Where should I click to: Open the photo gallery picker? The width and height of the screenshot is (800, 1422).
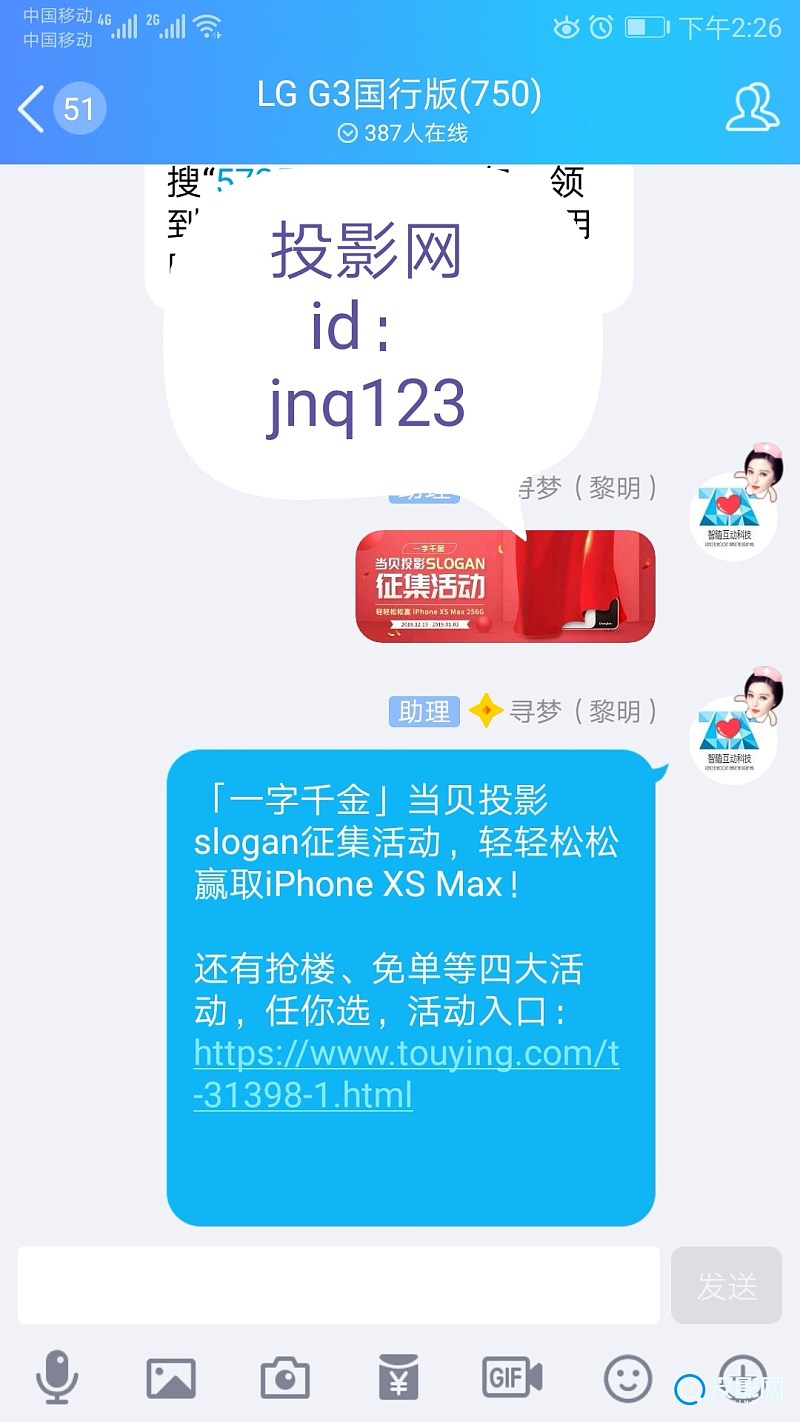[x=171, y=1378]
